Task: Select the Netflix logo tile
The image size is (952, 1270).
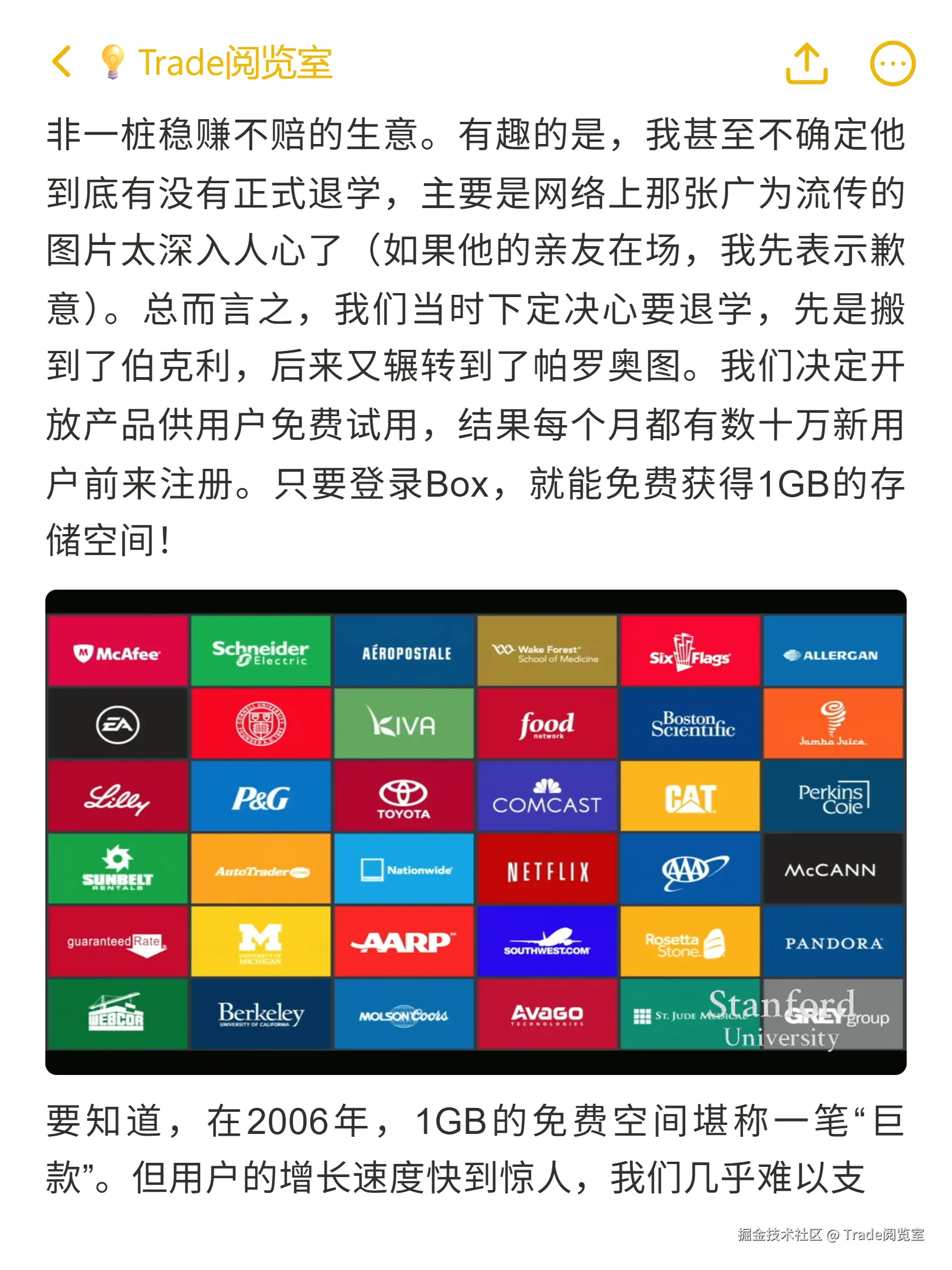Action: coord(546,870)
